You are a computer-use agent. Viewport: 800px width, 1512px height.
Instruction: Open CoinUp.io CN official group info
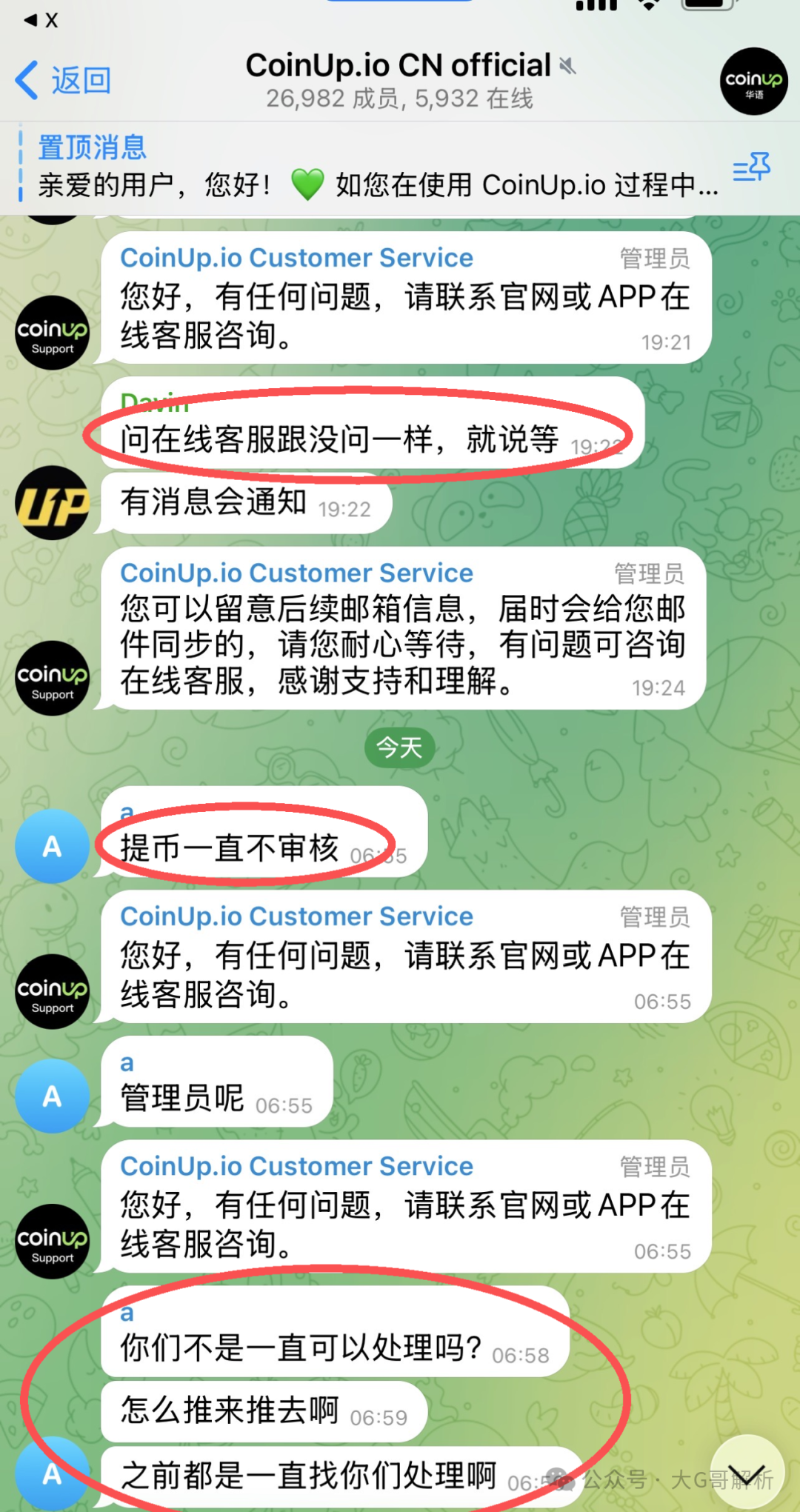[x=400, y=79]
